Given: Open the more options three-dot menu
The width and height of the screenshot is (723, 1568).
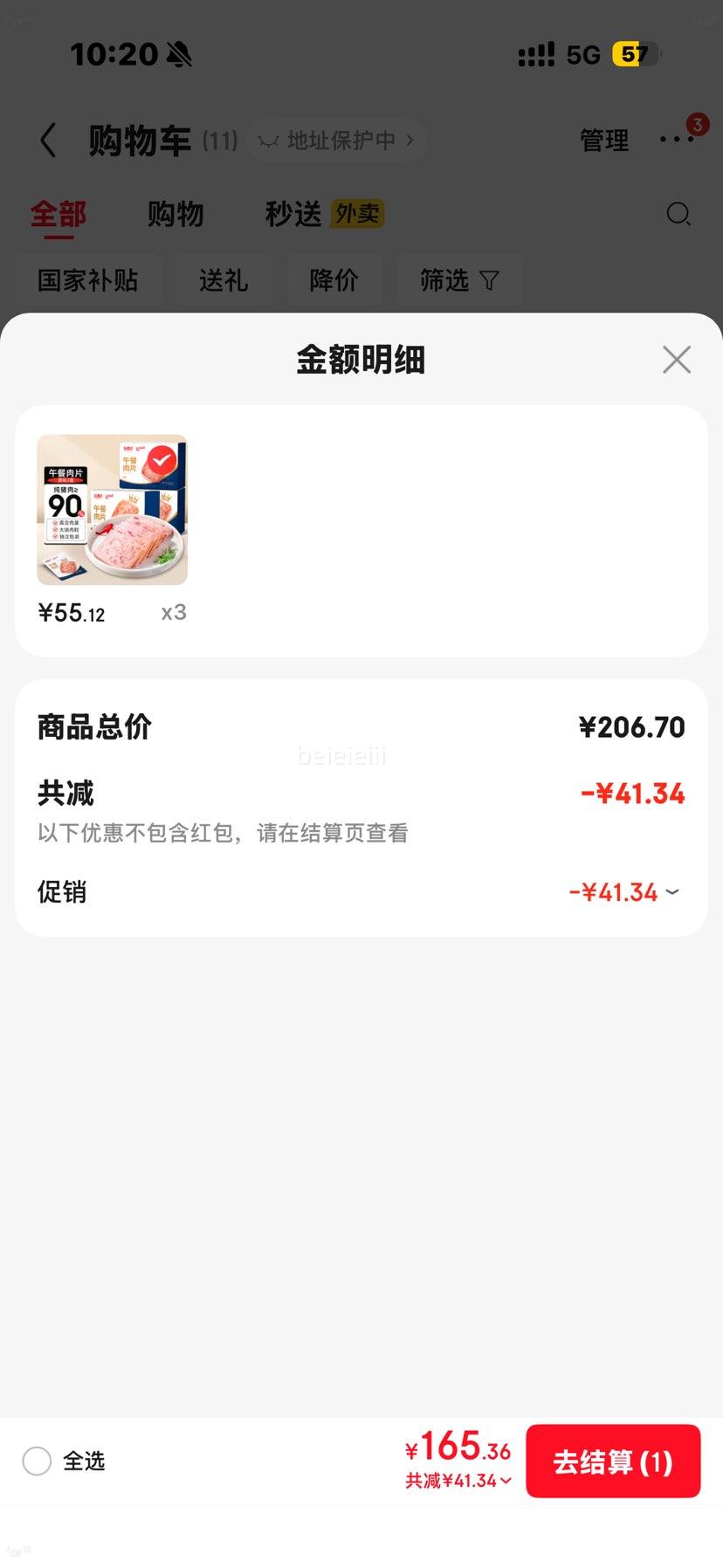Looking at the screenshot, I should 678,141.
